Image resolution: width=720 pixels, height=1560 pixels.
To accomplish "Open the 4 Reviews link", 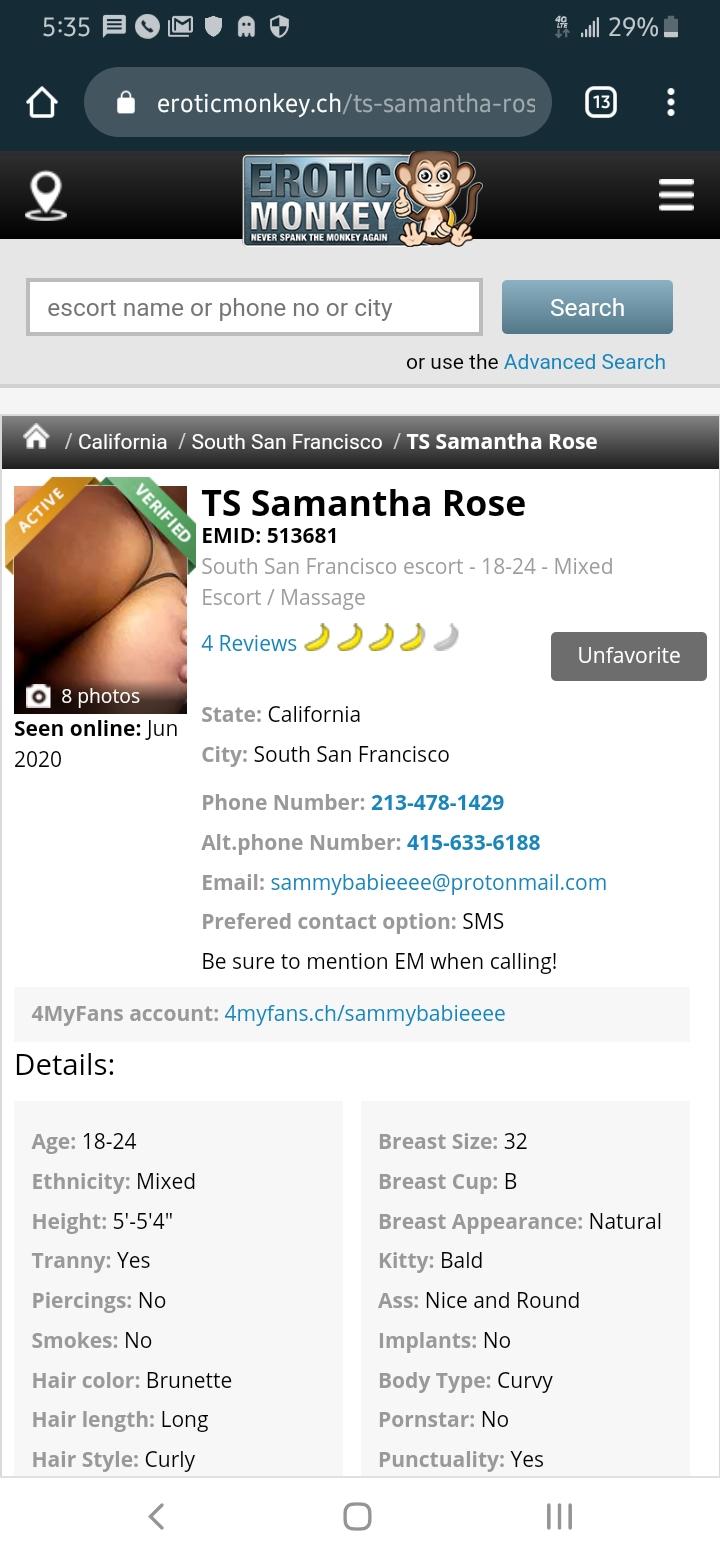I will (249, 643).
